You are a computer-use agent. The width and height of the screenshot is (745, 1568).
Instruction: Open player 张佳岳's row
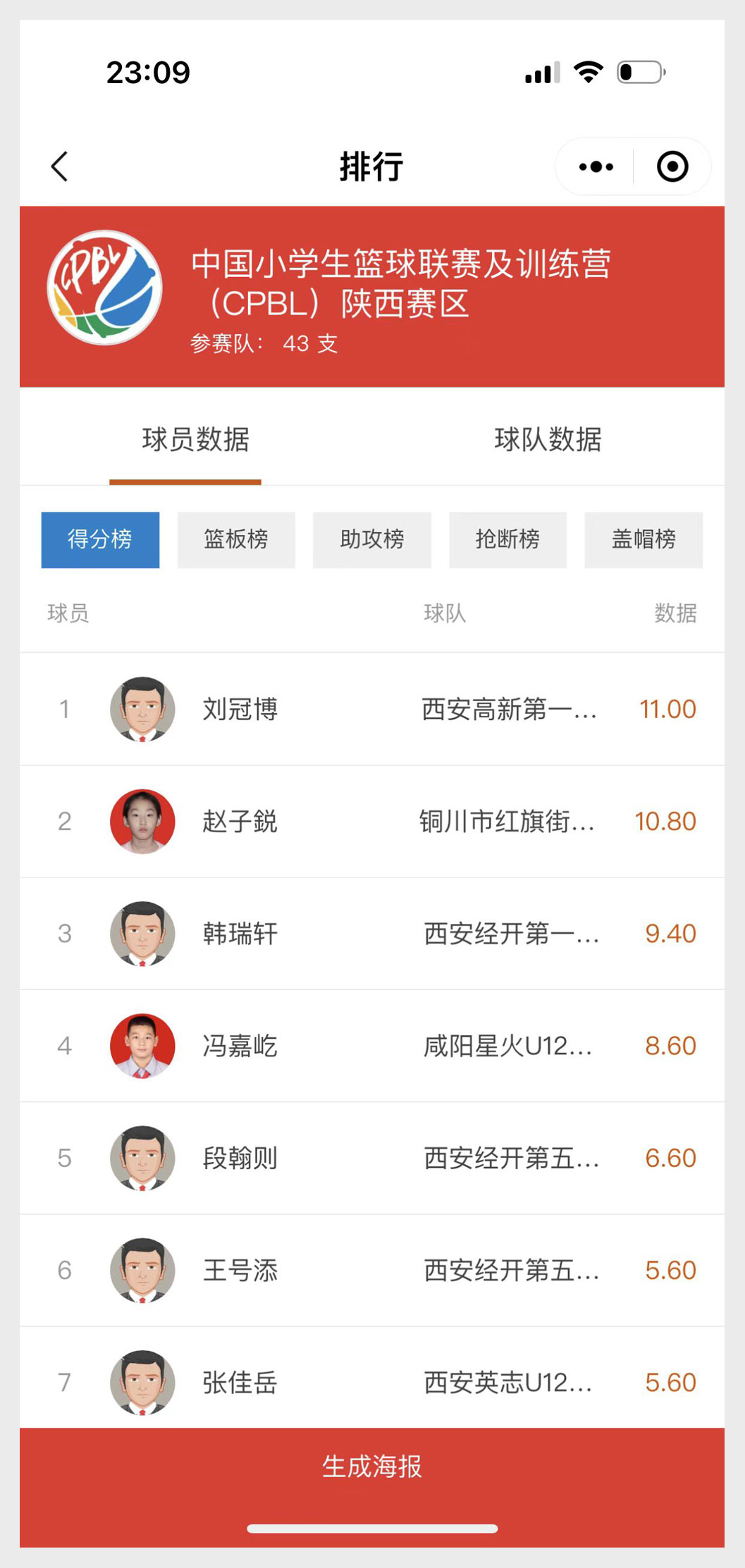click(372, 1378)
